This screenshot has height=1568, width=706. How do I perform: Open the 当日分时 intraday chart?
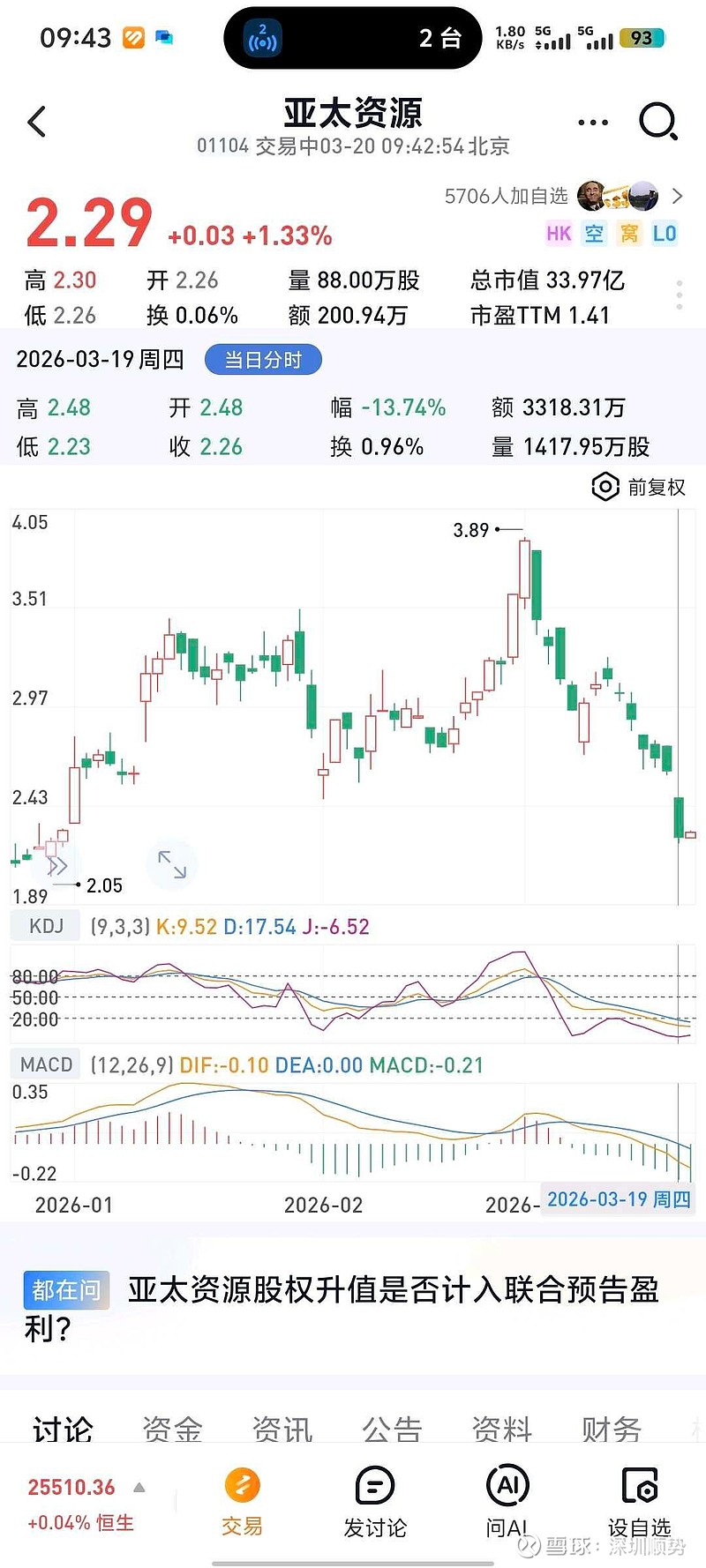(263, 360)
